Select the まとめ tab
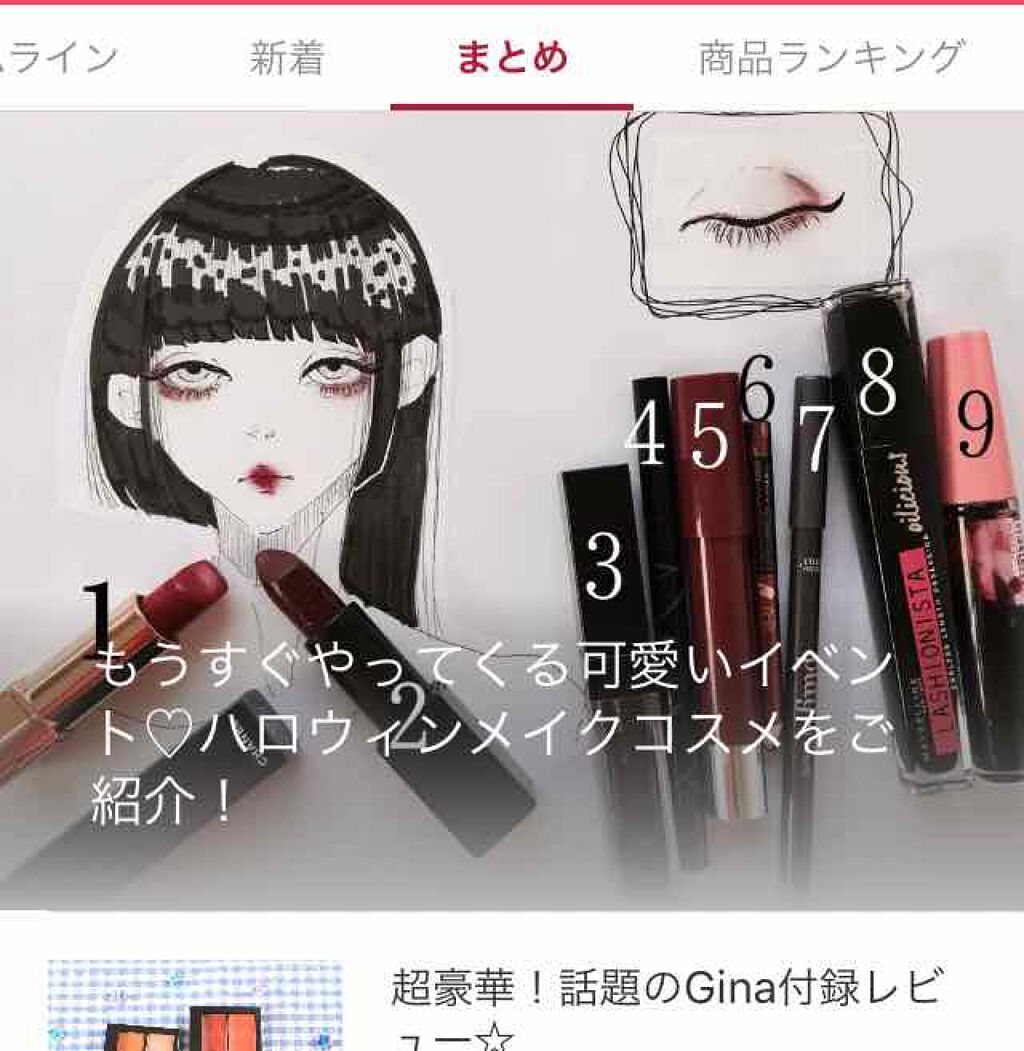 point(513,55)
